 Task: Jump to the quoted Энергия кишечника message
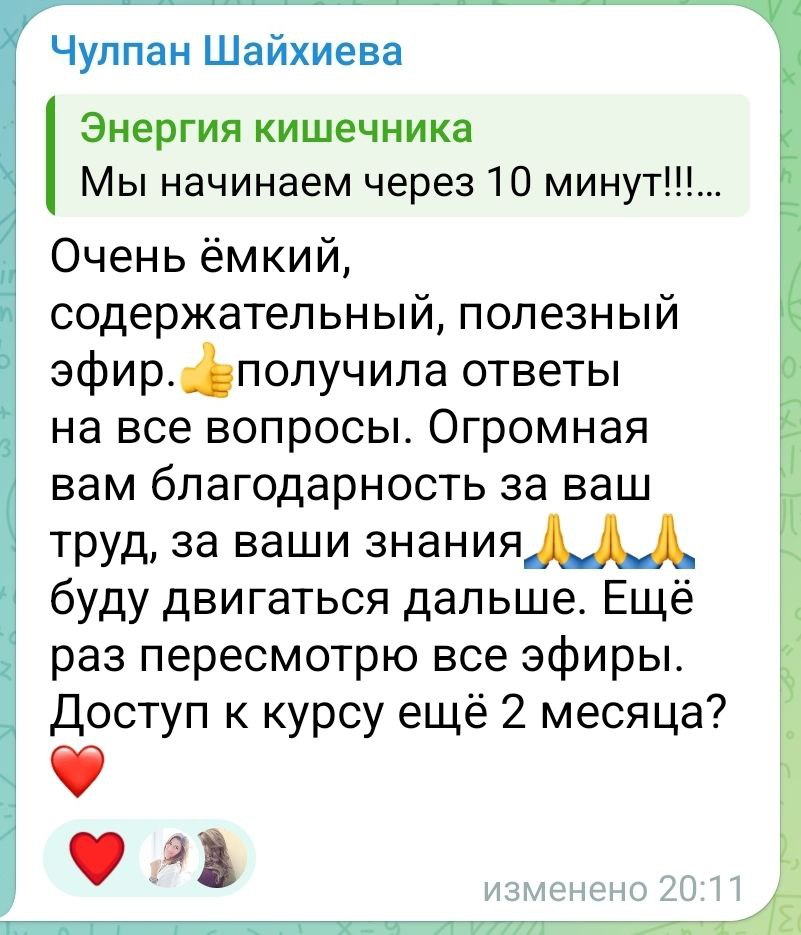coord(400,156)
